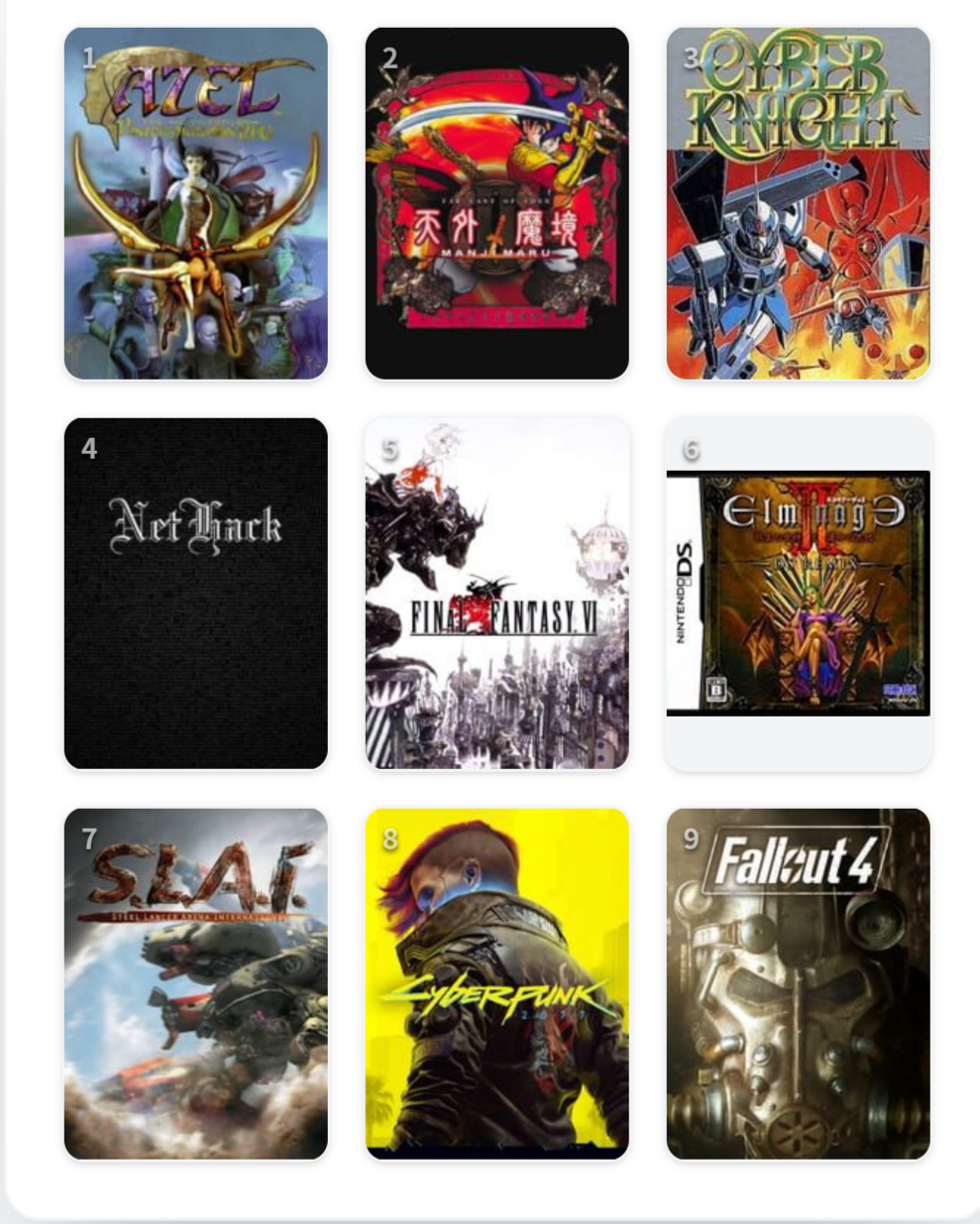This screenshot has width=980, height=1224.
Task: Open tile 1, the Azel cover
Action: pyautogui.click(x=196, y=203)
